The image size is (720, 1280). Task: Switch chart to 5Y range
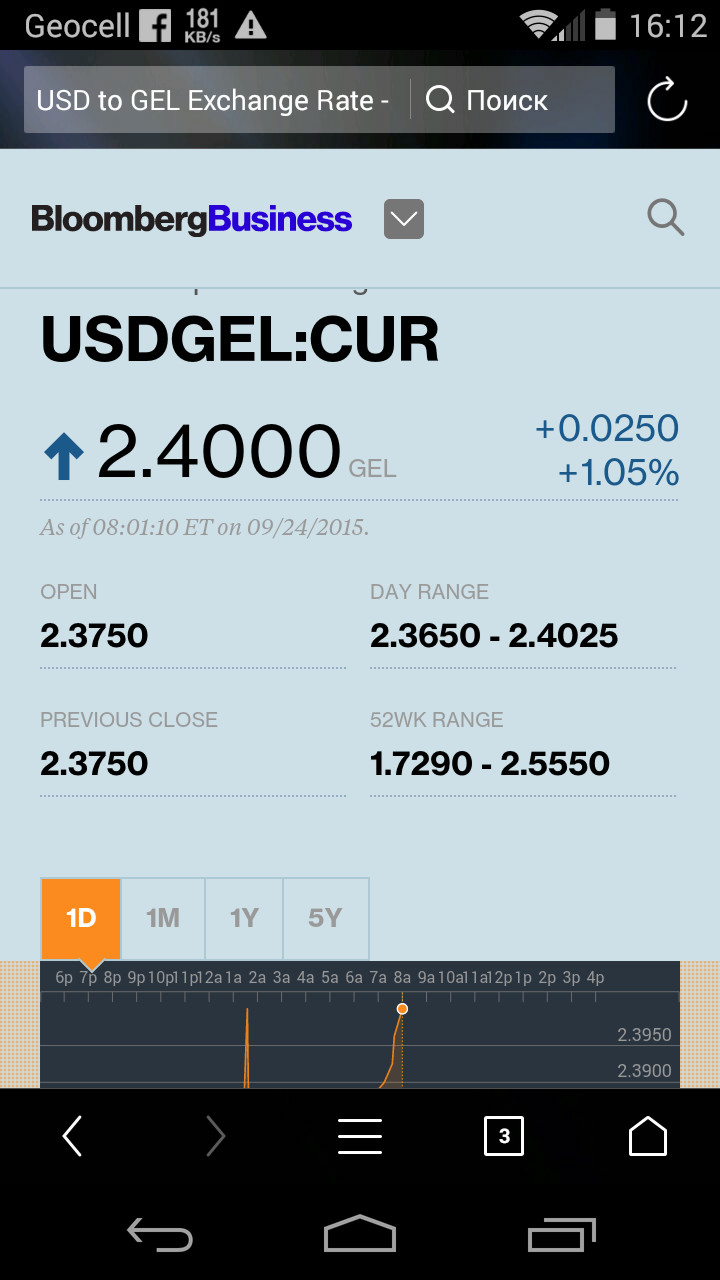click(325, 918)
